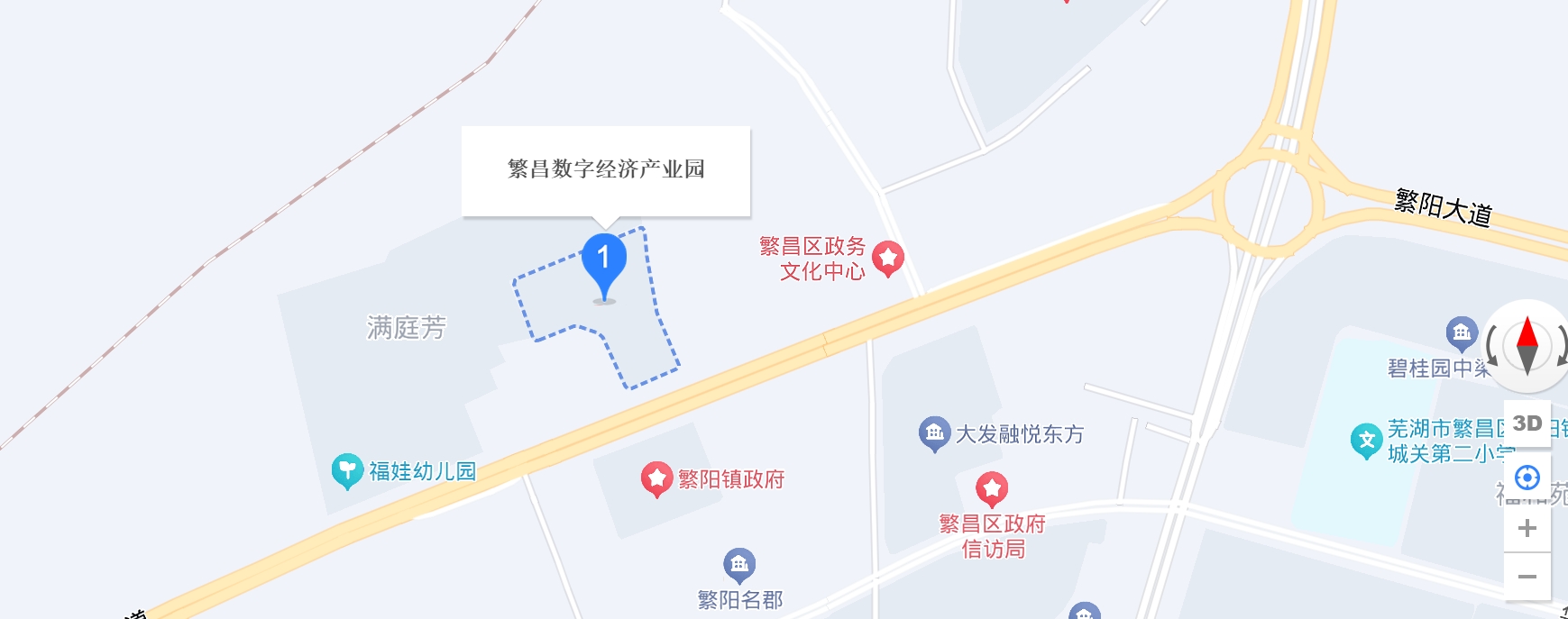The height and width of the screenshot is (619, 1568).
Task: Select the blue marker numbered 1
Action: point(604,261)
